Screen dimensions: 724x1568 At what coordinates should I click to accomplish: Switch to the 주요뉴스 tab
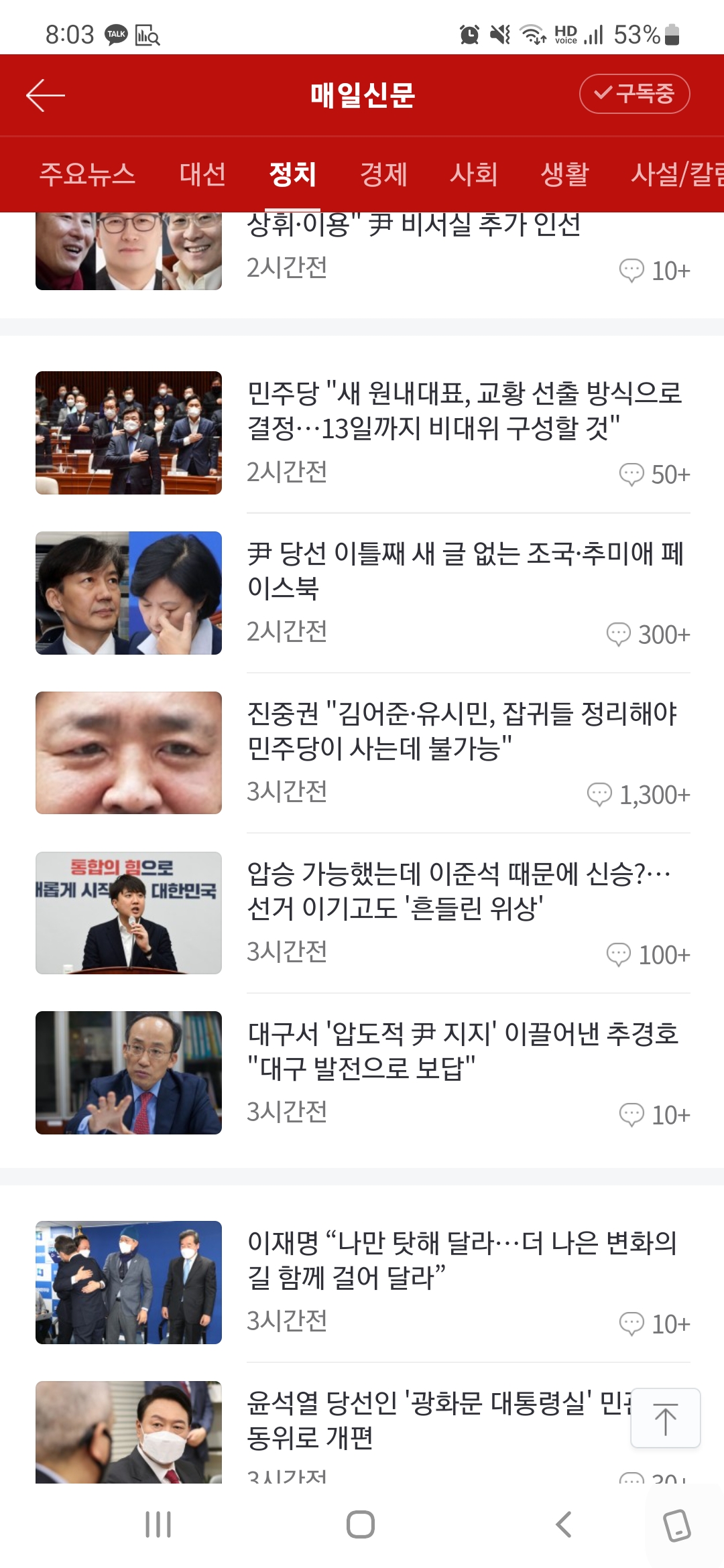pyautogui.click(x=87, y=174)
